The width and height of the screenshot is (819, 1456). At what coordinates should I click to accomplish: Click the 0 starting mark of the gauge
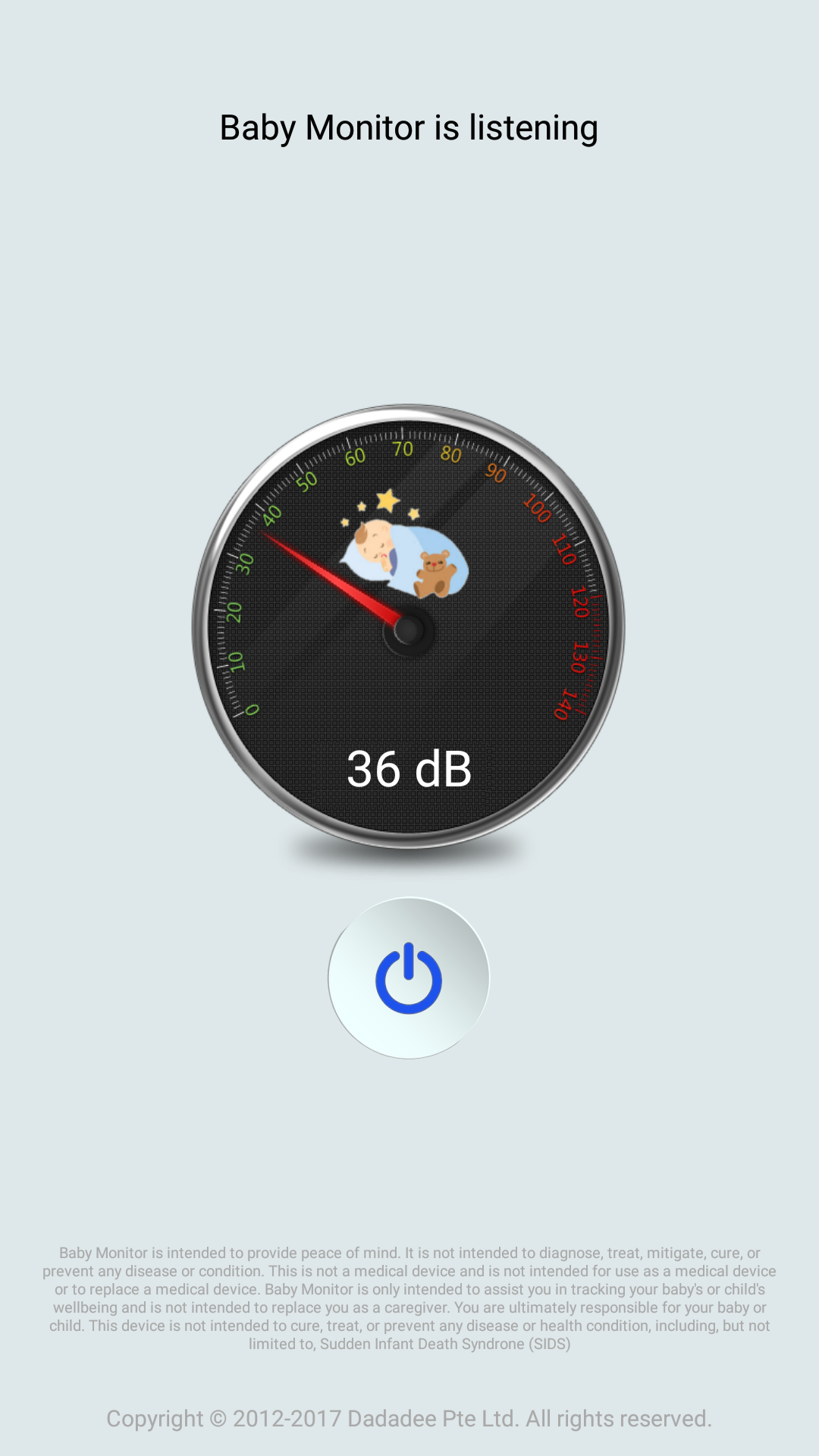(253, 708)
